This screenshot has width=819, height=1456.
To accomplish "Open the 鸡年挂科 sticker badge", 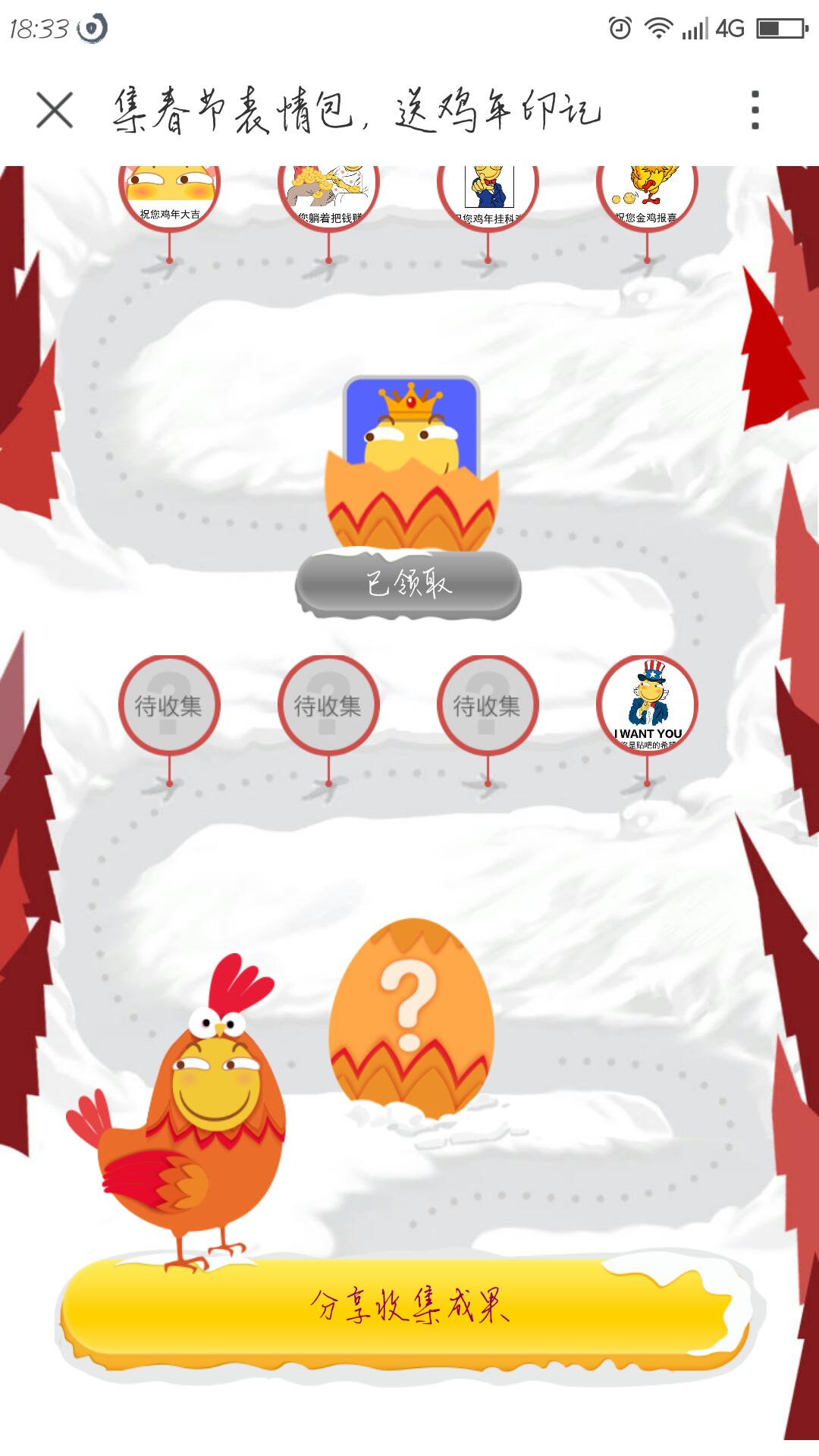I will pyautogui.click(x=488, y=193).
